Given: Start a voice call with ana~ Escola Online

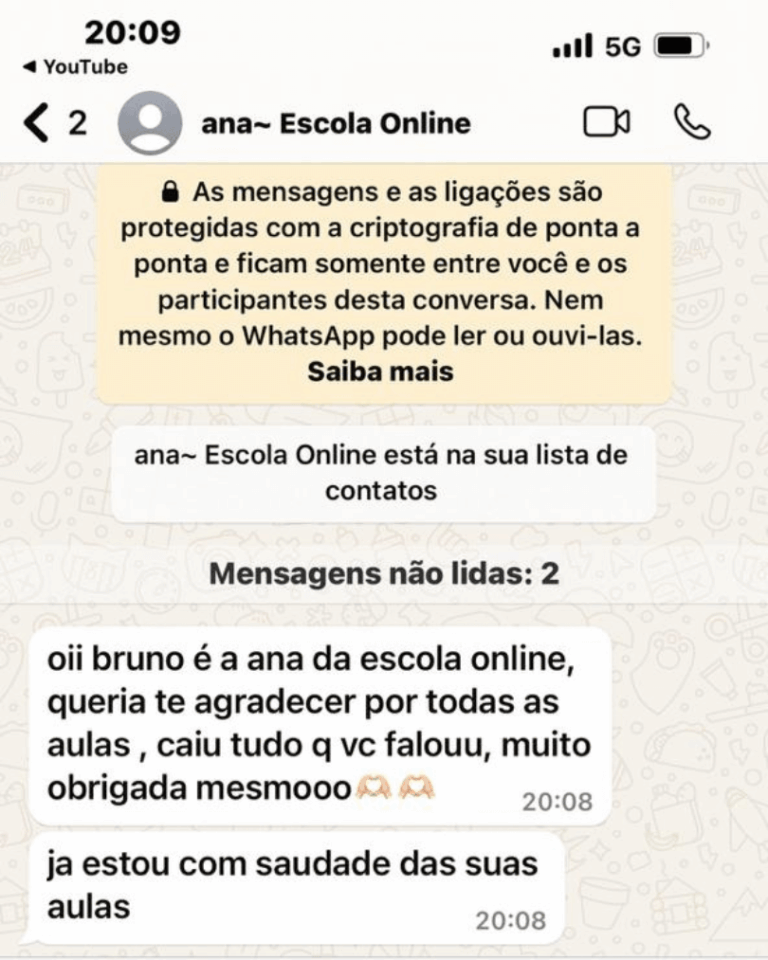Looking at the screenshot, I should [692, 122].
